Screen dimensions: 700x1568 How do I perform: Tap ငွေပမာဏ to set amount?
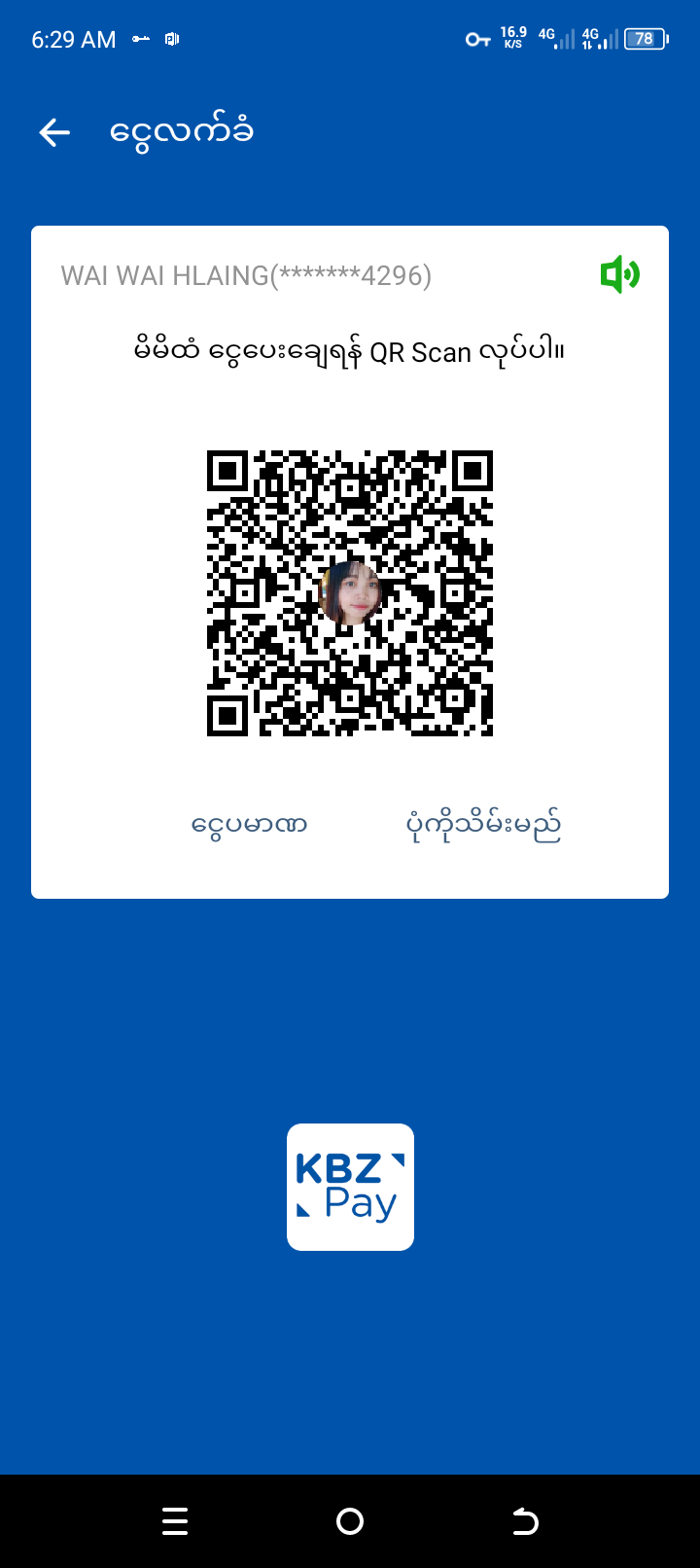click(250, 826)
